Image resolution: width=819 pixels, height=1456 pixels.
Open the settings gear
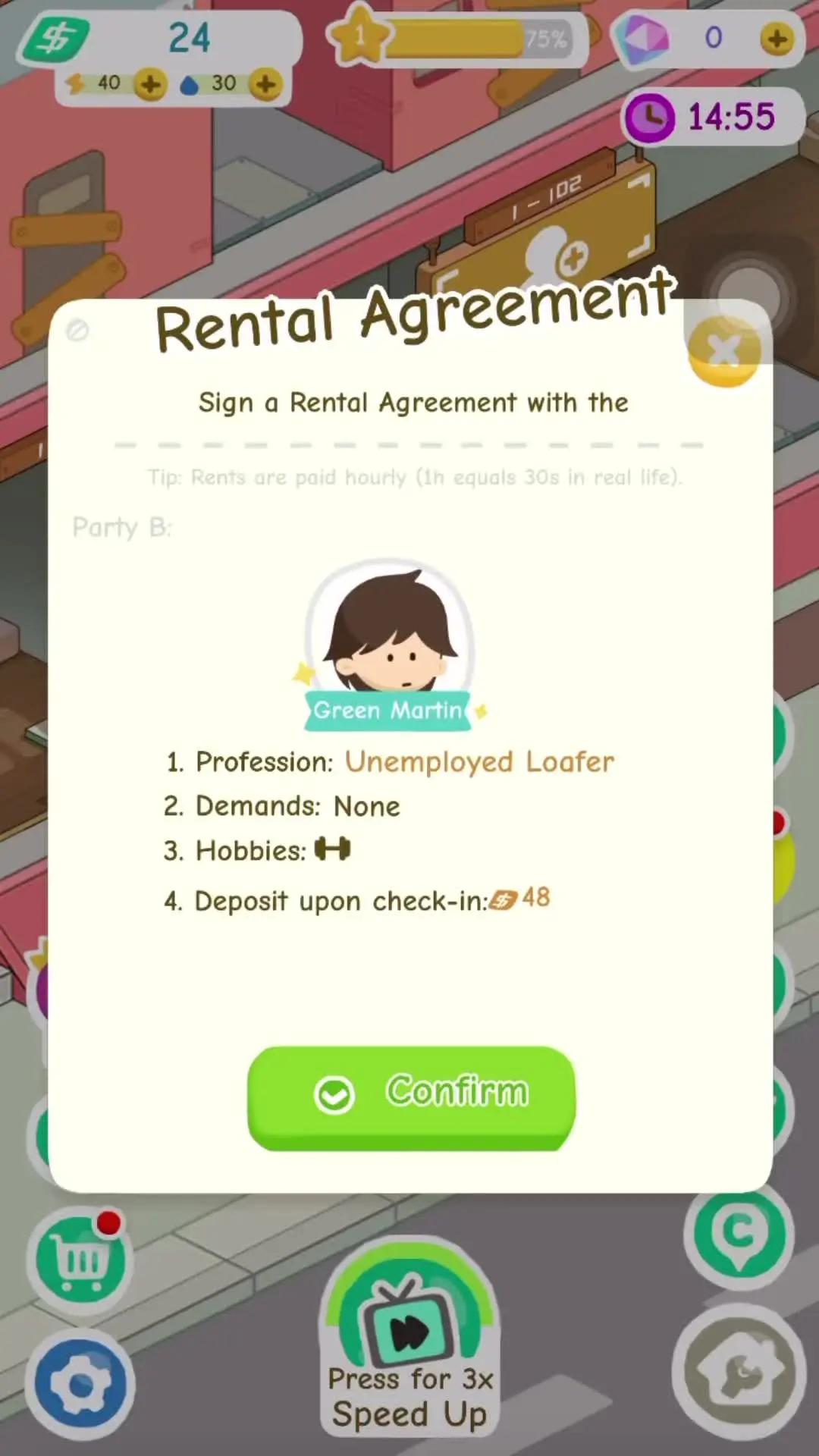pyautogui.click(x=80, y=1380)
